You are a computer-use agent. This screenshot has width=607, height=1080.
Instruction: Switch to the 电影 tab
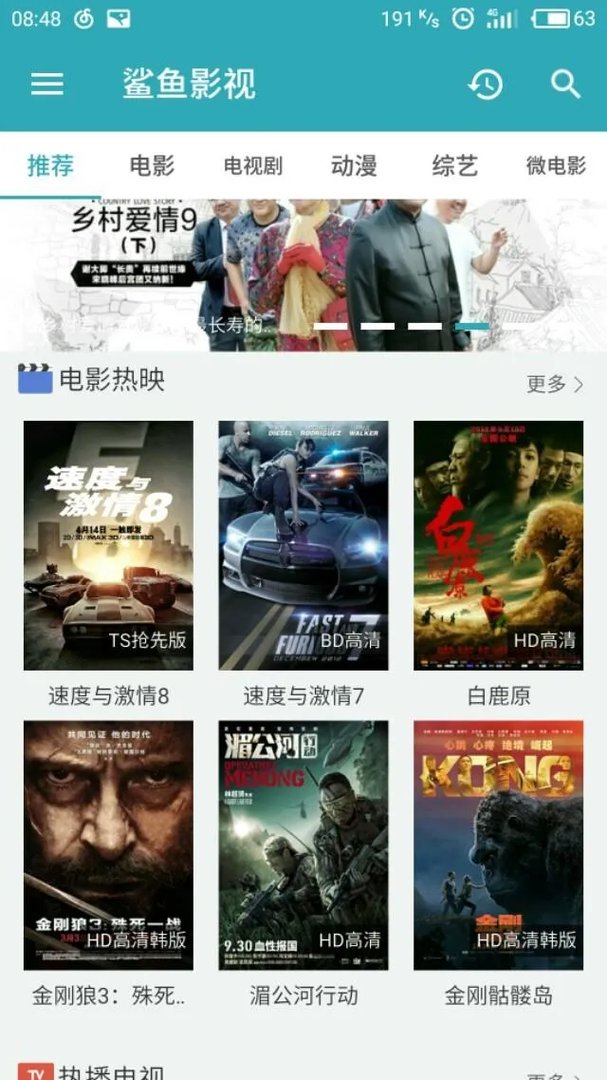[x=152, y=166]
